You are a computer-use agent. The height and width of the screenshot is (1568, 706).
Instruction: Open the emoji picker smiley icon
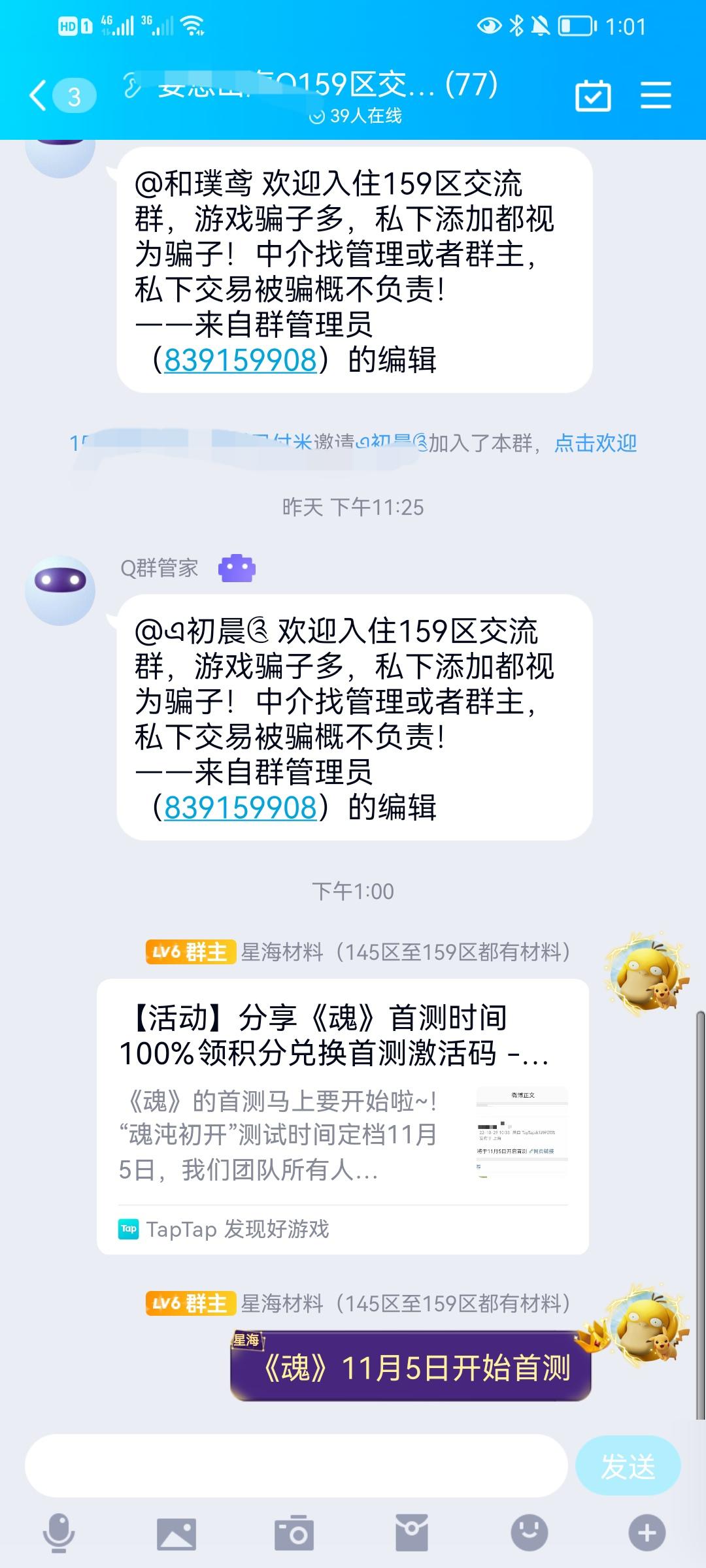point(529,1530)
